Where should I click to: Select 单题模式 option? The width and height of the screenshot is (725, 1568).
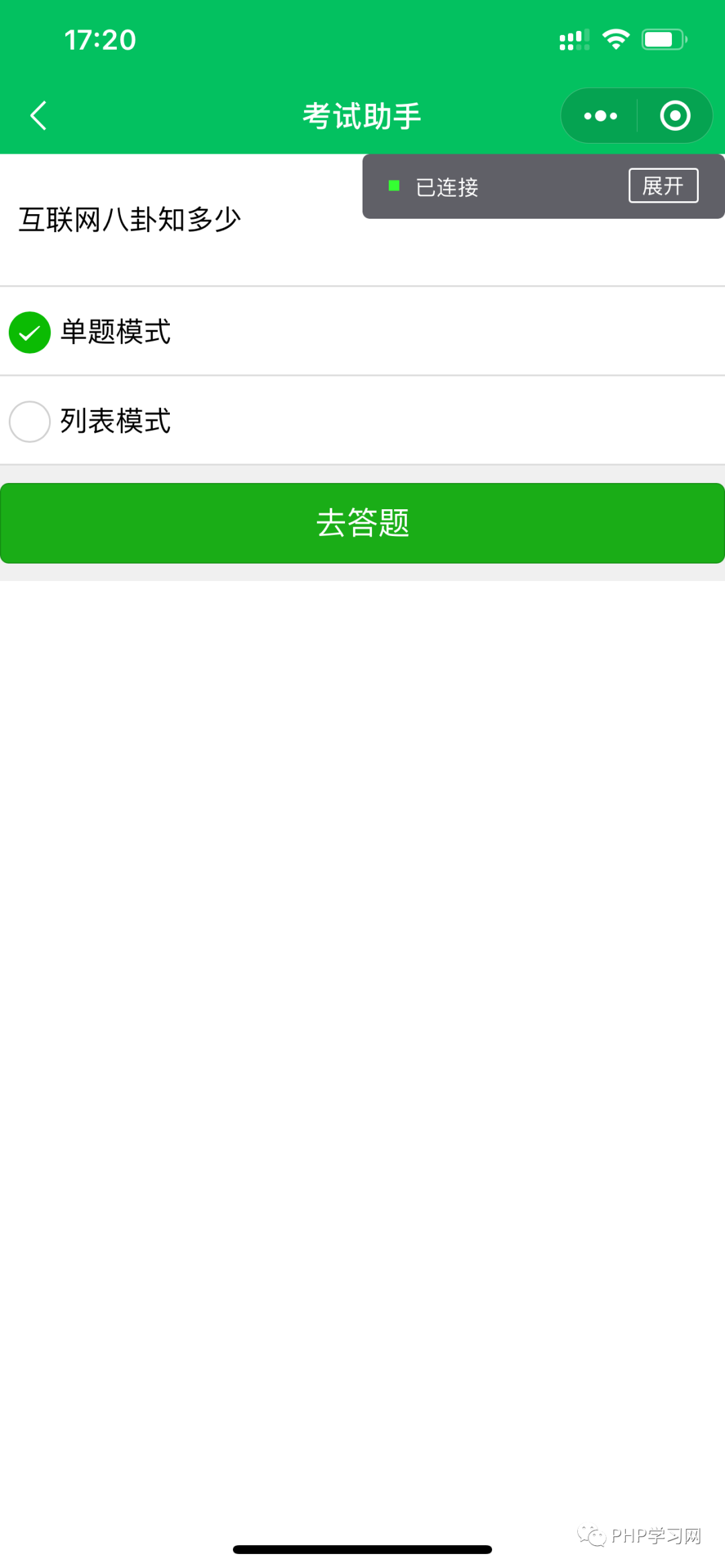(x=30, y=332)
